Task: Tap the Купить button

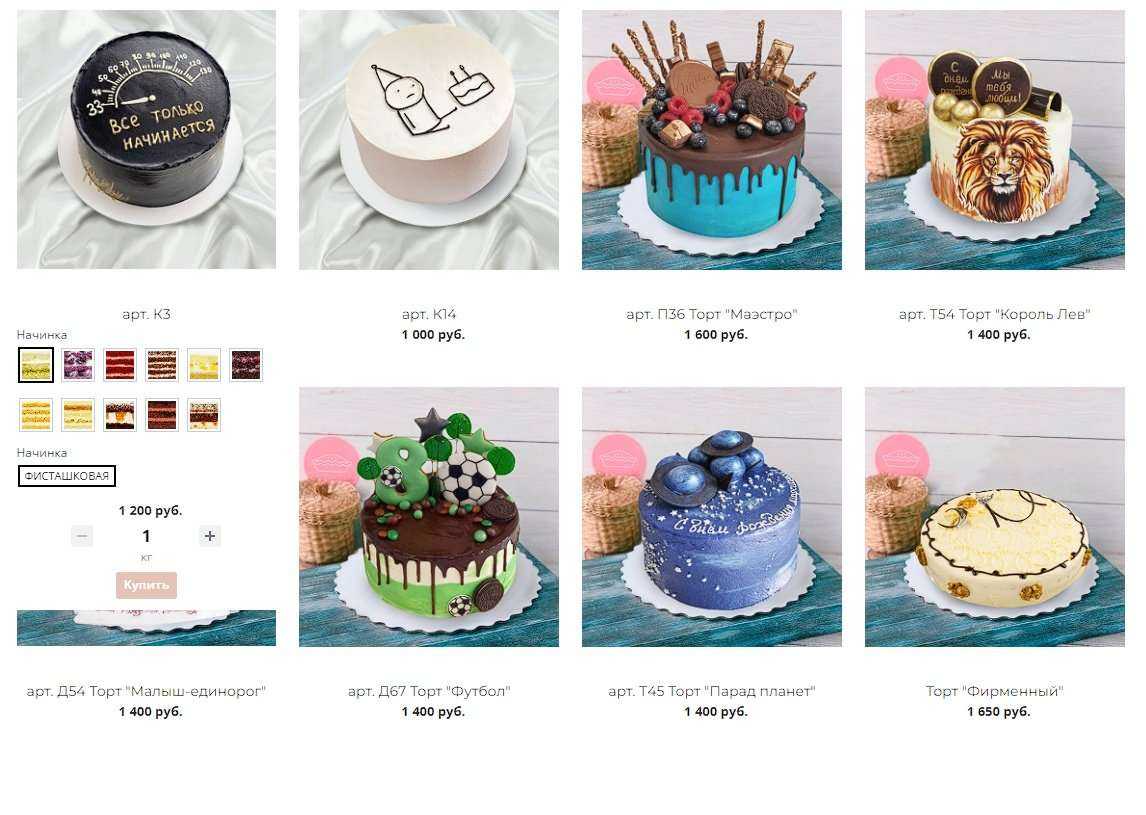Action: [x=146, y=585]
